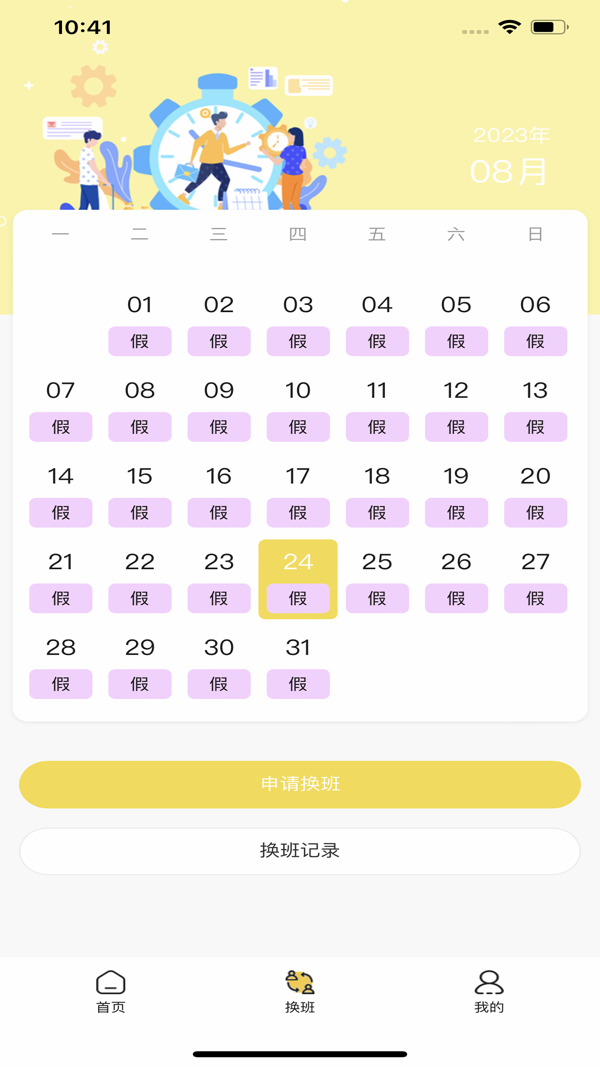Choose date 20 on the calendar
The image size is (600, 1067).
[x=535, y=493]
